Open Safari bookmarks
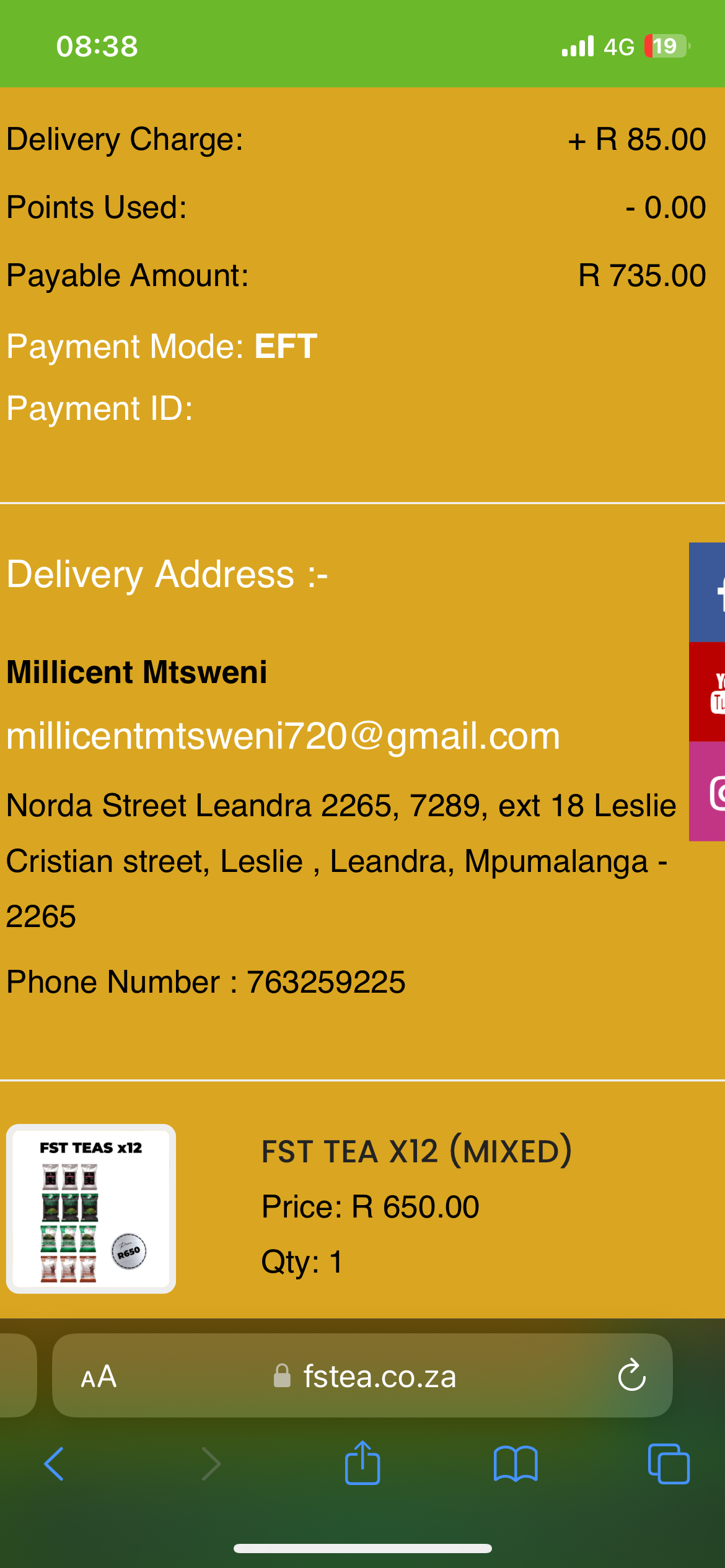The width and height of the screenshot is (725, 1568). point(516,1464)
